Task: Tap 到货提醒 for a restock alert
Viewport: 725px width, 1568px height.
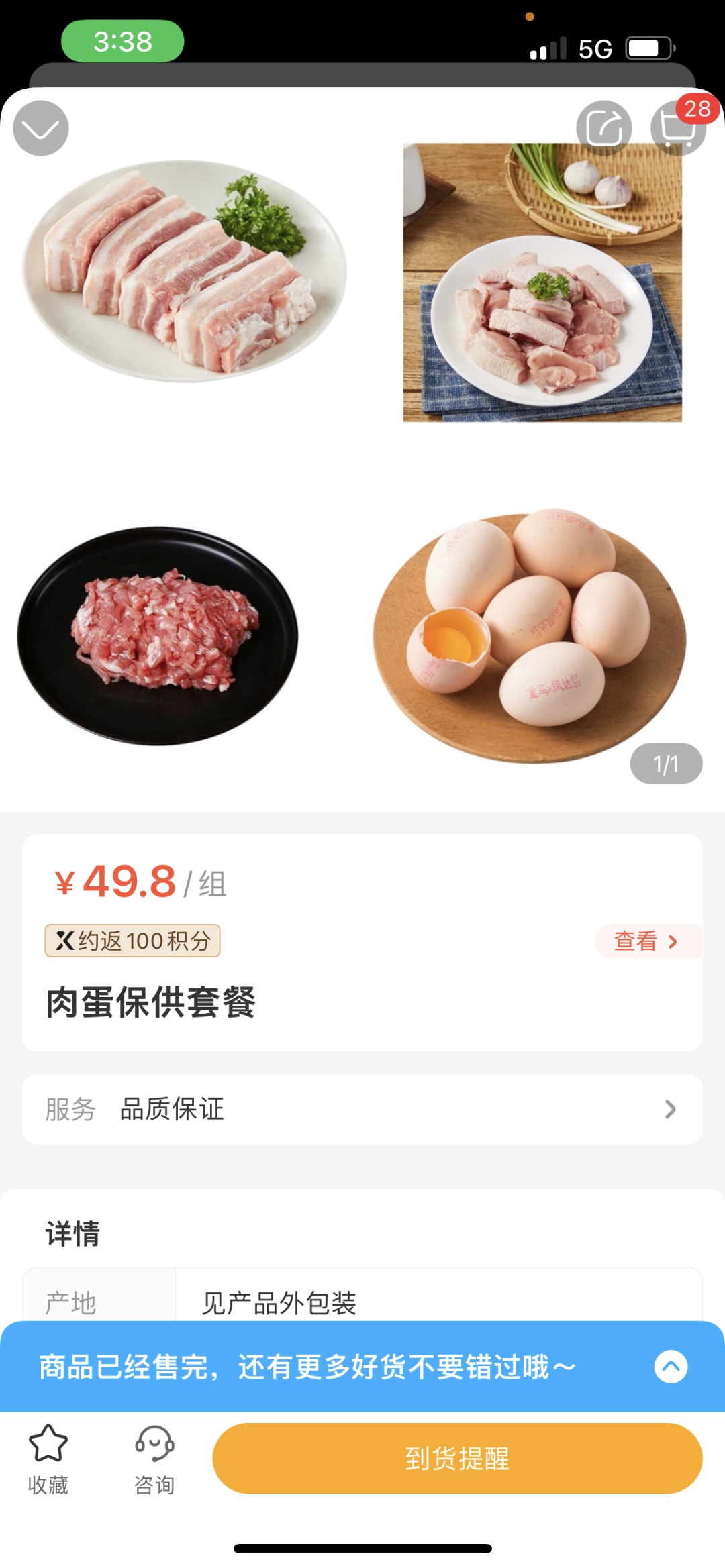Action: tap(457, 1459)
